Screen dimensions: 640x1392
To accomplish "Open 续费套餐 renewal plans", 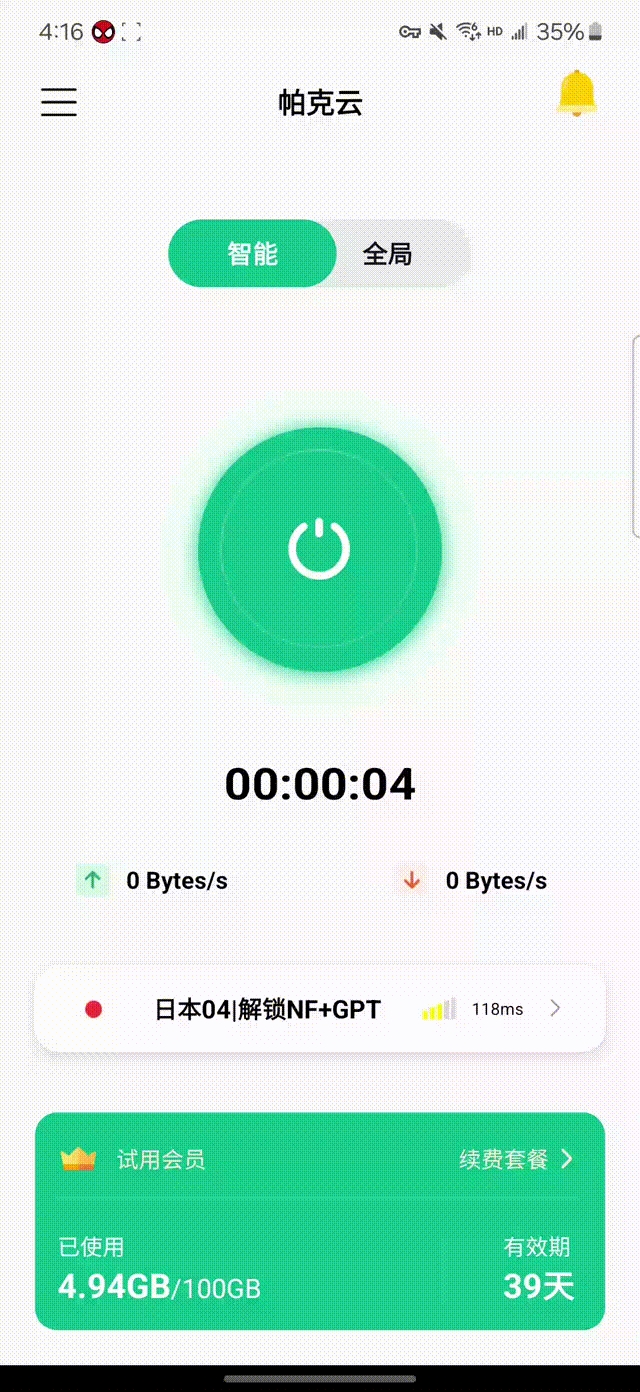I will (515, 1159).
